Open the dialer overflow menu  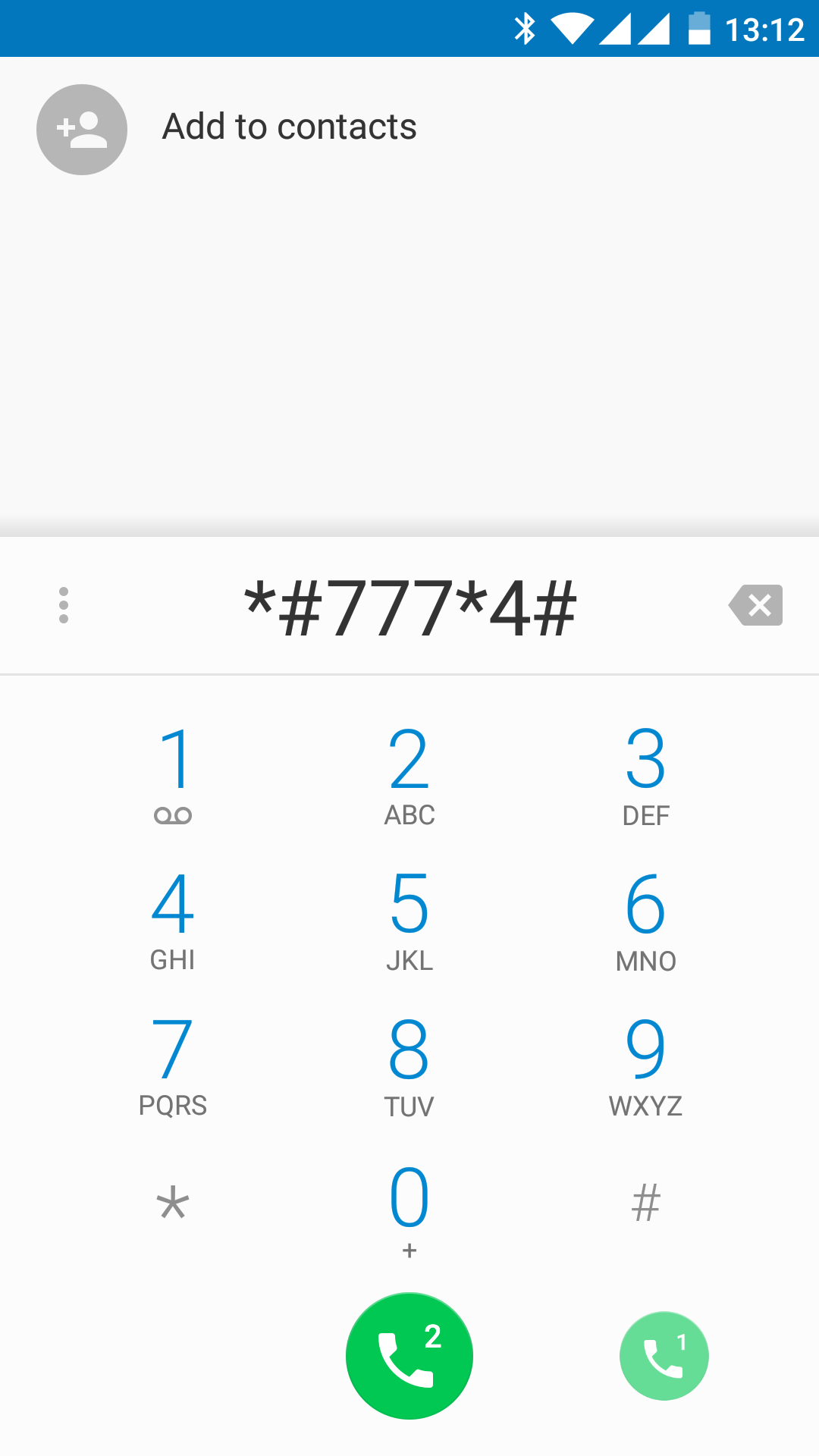tap(64, 605)
